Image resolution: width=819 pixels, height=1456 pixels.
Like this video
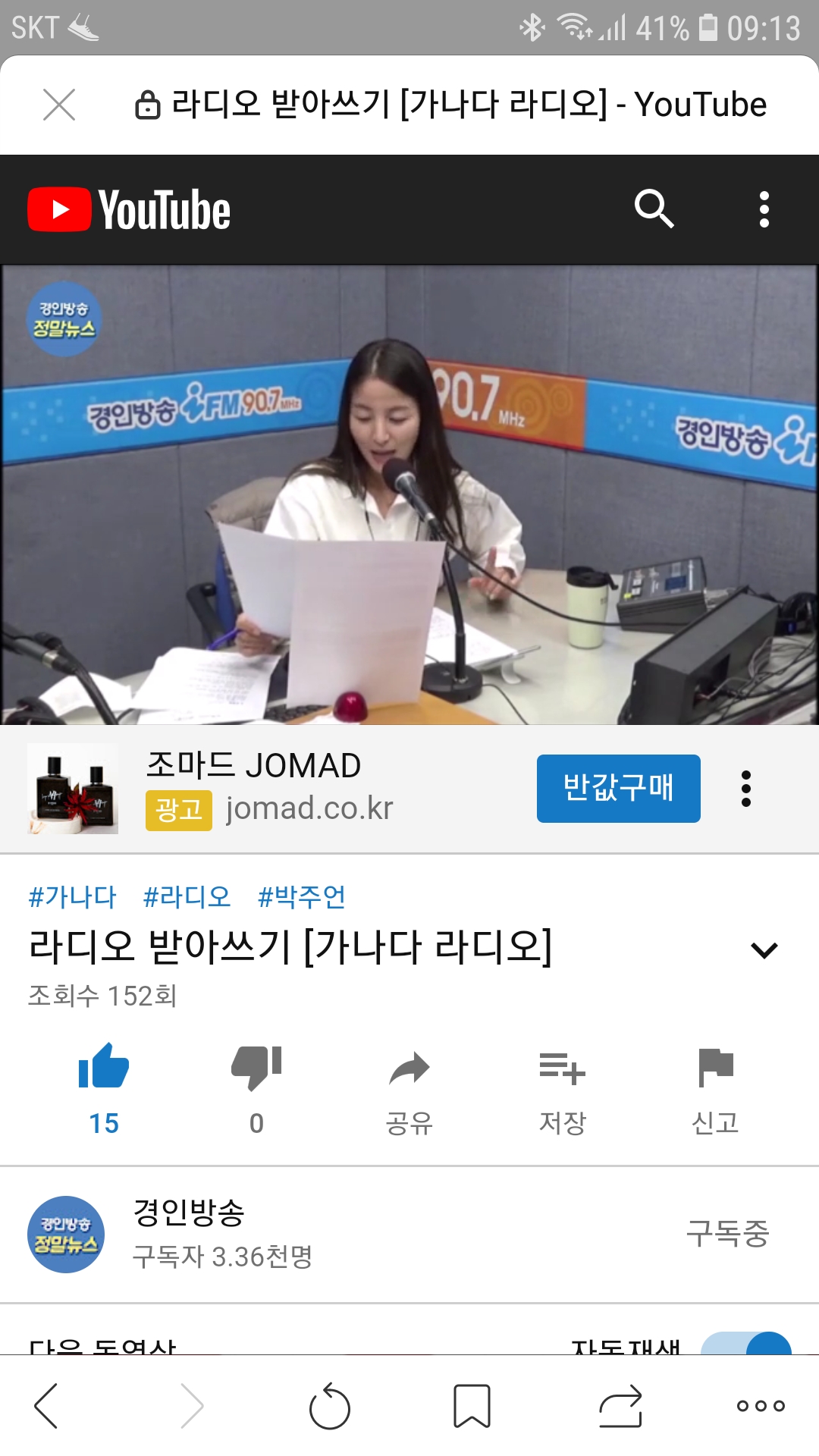point(104,1068)
